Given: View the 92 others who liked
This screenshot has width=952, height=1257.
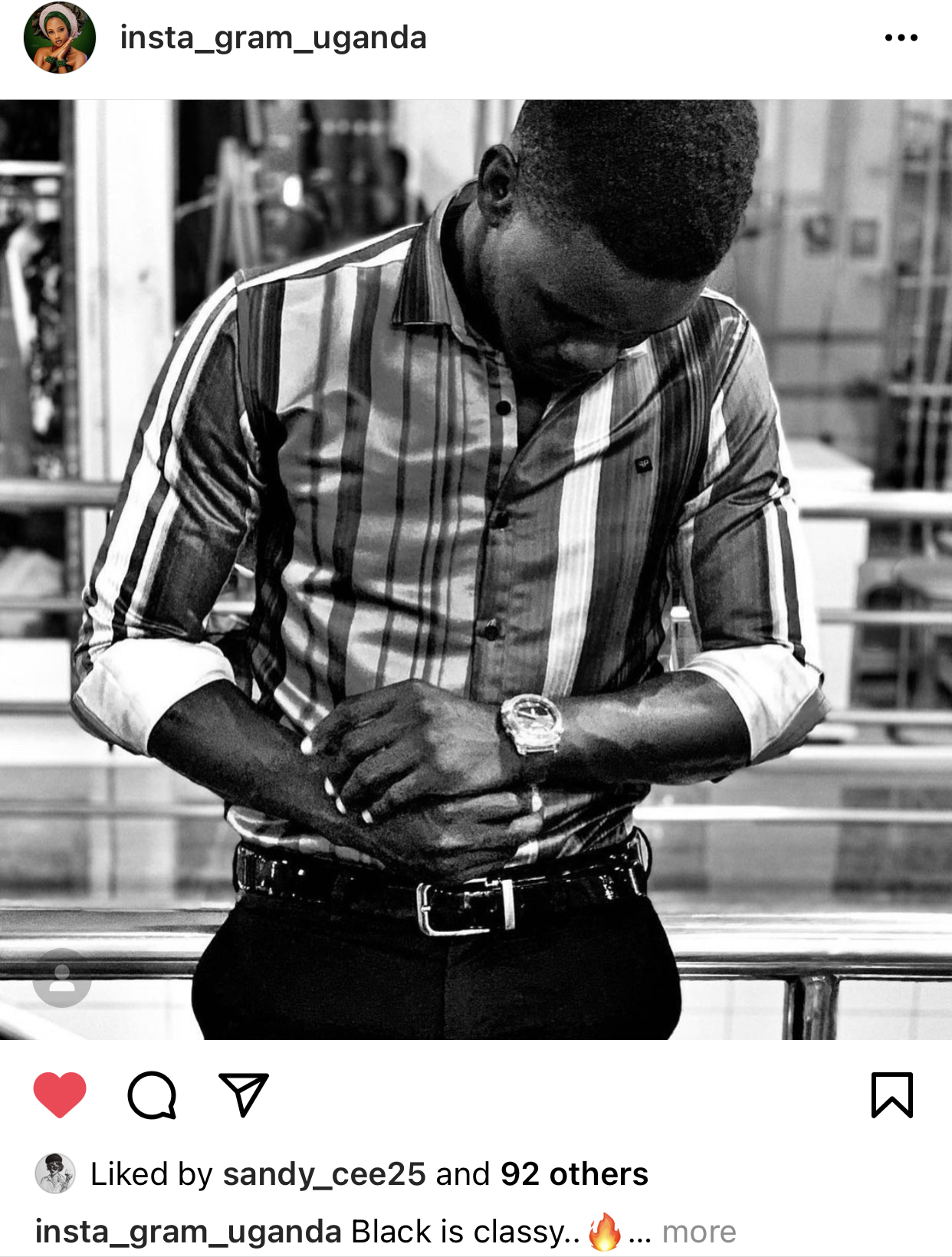Looking at the screenshot, I should point(574,1173).
